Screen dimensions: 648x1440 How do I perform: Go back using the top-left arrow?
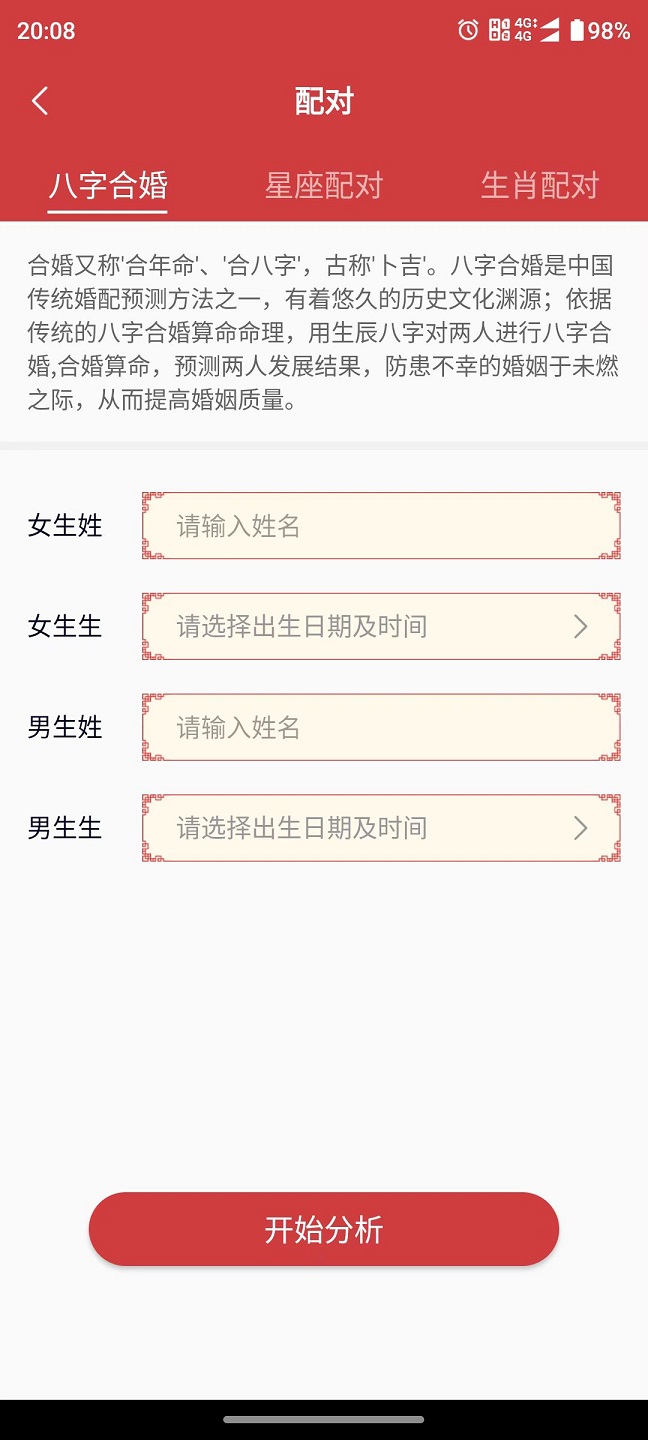[40, 101]
